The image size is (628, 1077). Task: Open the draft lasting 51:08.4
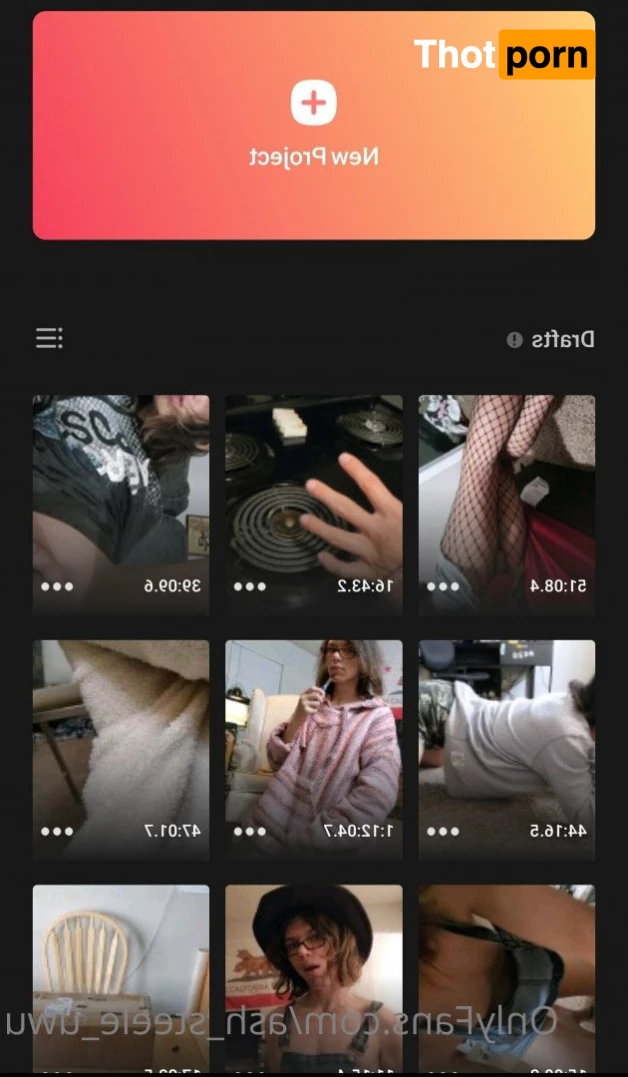(x=506, y=490)
